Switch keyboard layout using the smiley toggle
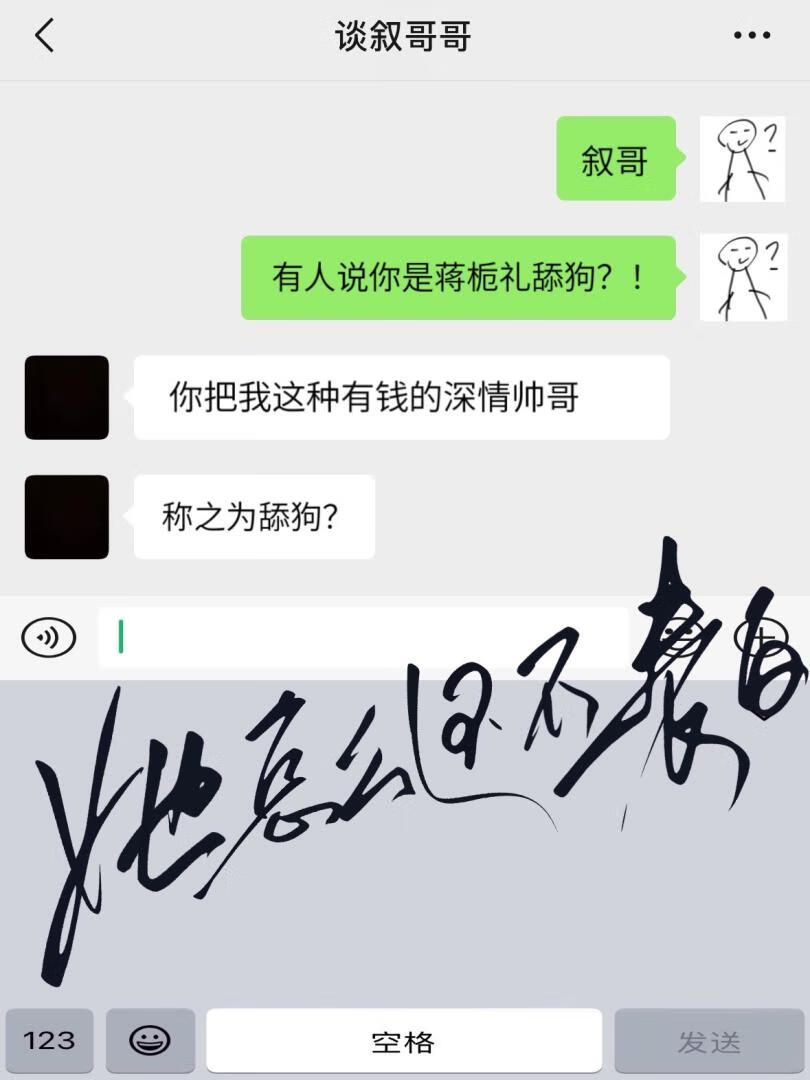The height and width of the screenshot is (1080, 810). coord(149,1040)
